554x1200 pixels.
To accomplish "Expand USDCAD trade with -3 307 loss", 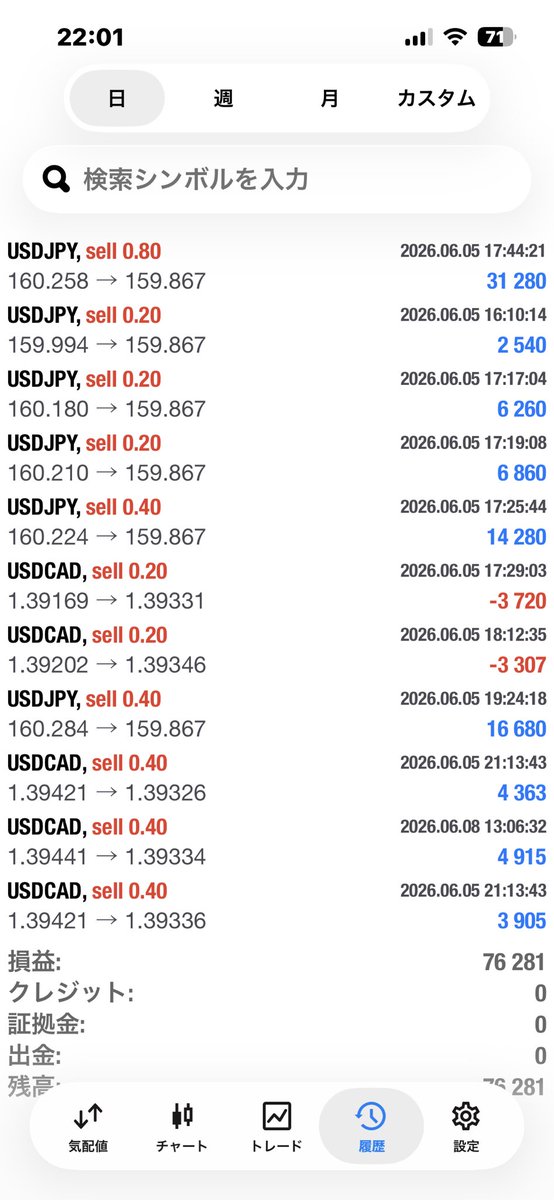I will coord(277,650).
